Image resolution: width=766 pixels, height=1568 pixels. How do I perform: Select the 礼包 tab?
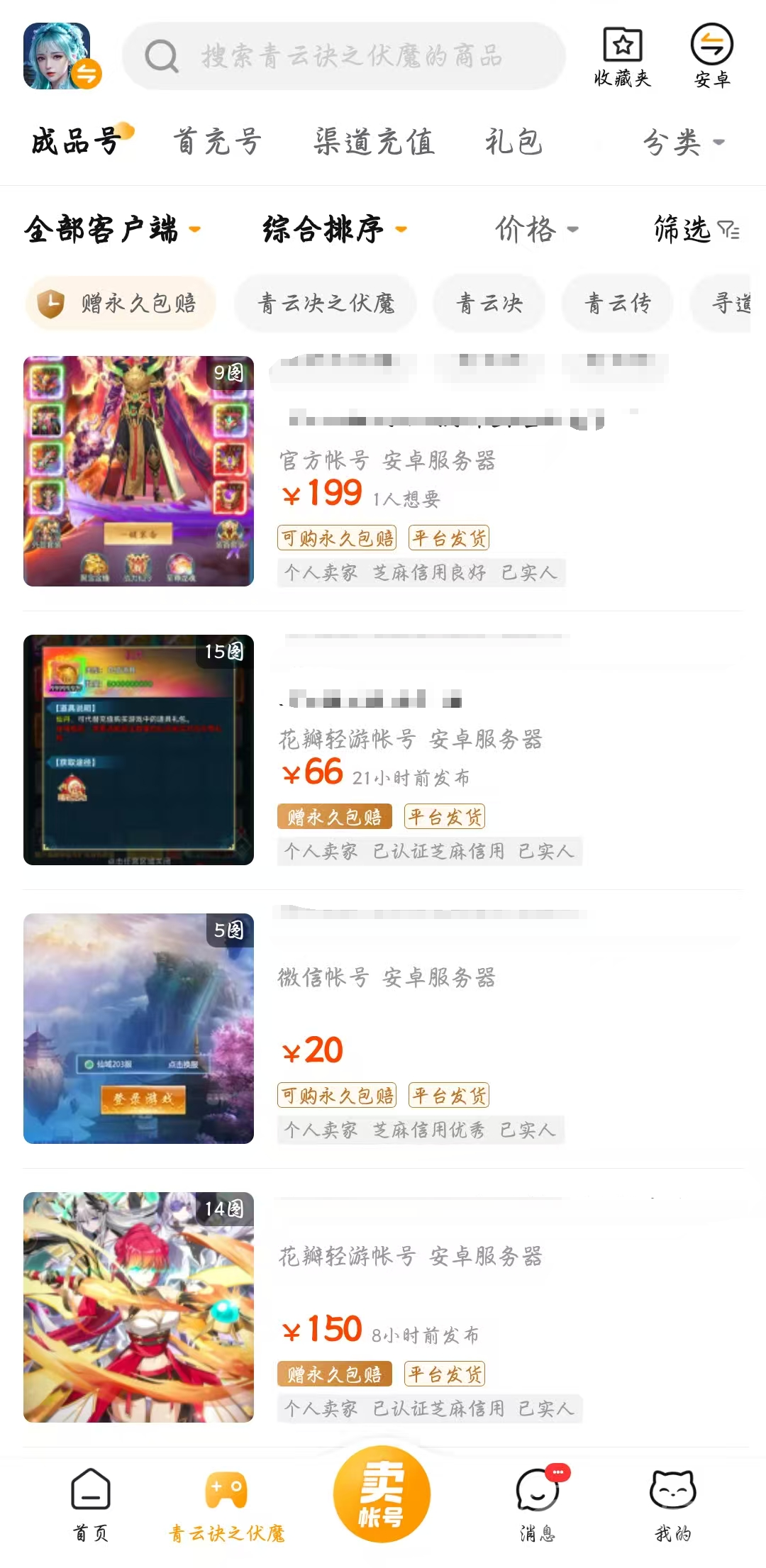[514, 142]
